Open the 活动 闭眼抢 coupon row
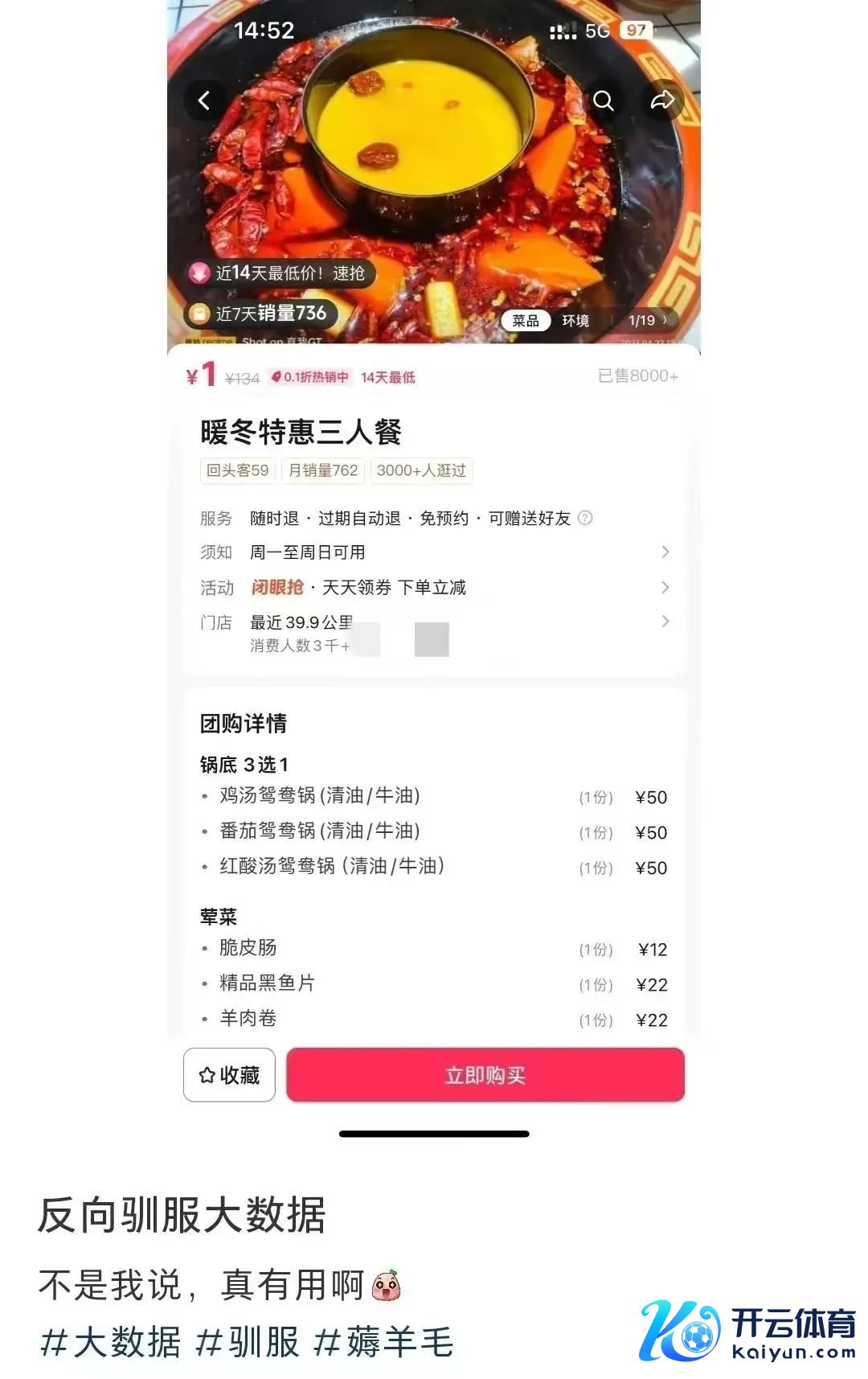The width and height of the screenshot is (868, 1379). click(434, 588)
